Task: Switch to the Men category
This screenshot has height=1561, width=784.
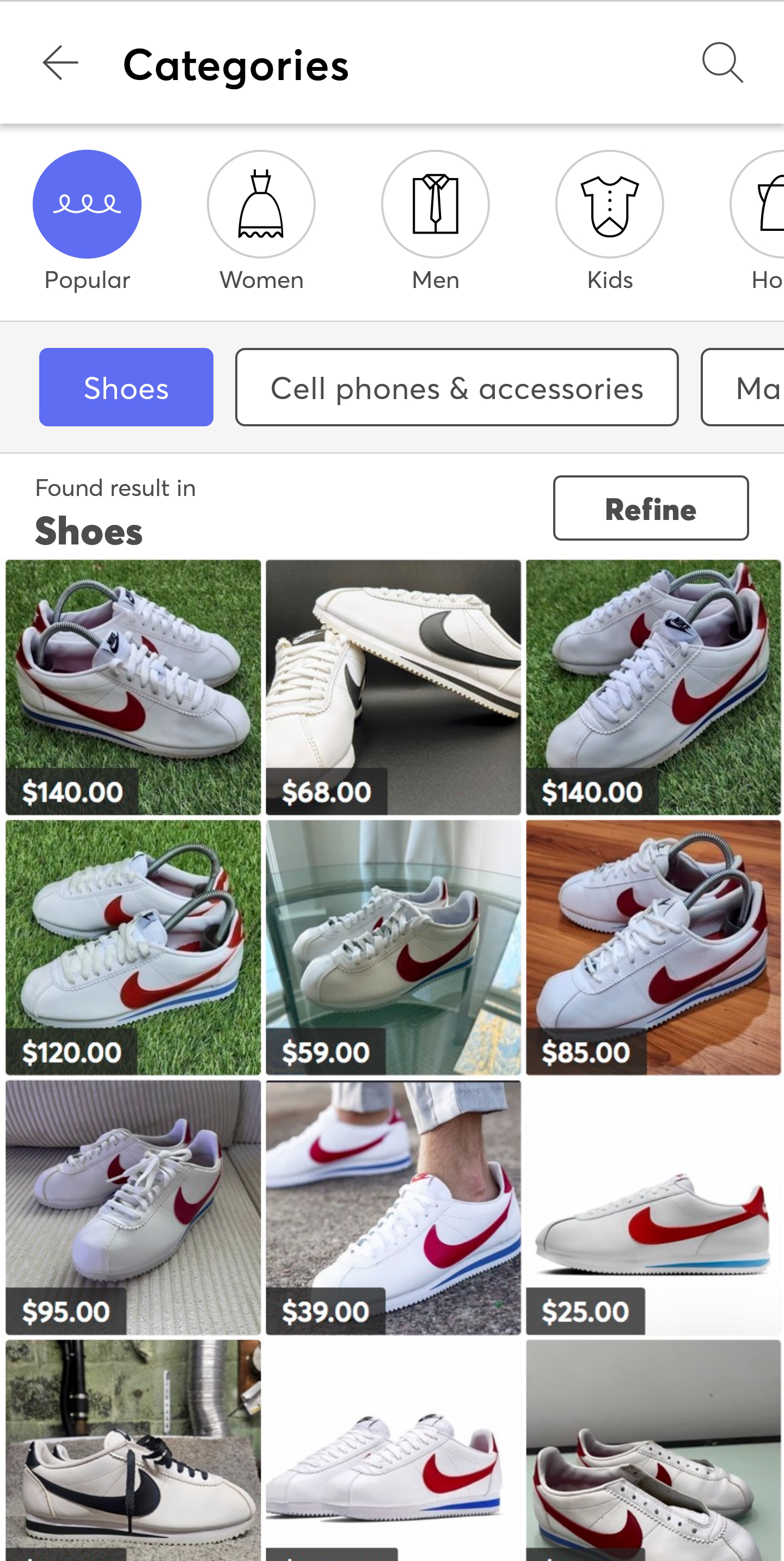Action: pos(435,204)
